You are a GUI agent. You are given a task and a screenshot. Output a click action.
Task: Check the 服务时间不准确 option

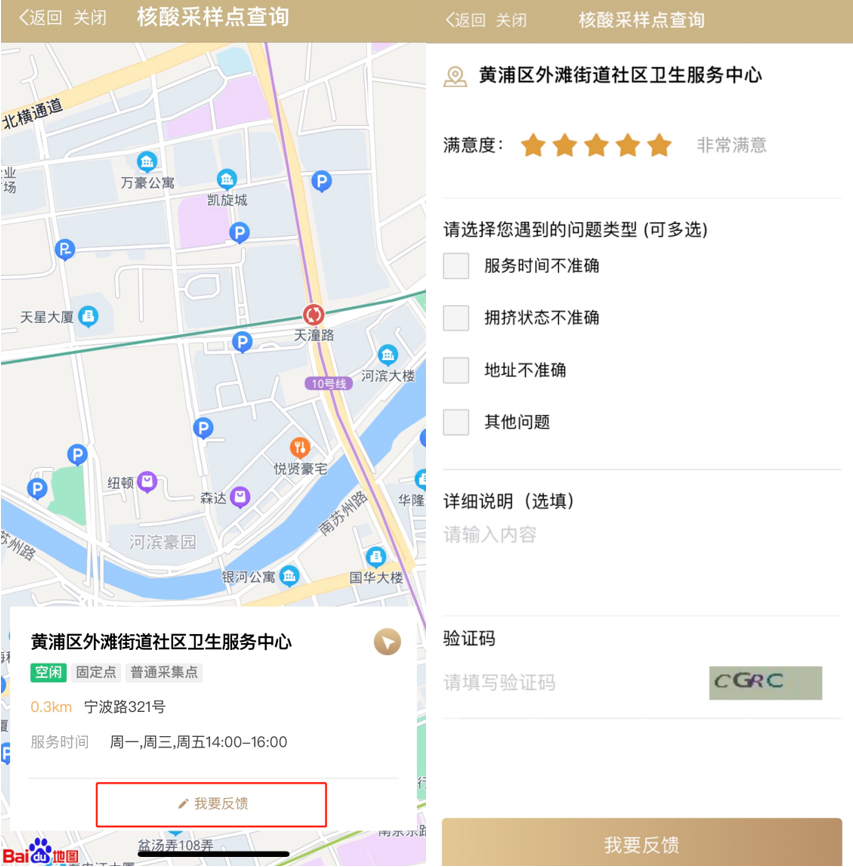point(456,265)
